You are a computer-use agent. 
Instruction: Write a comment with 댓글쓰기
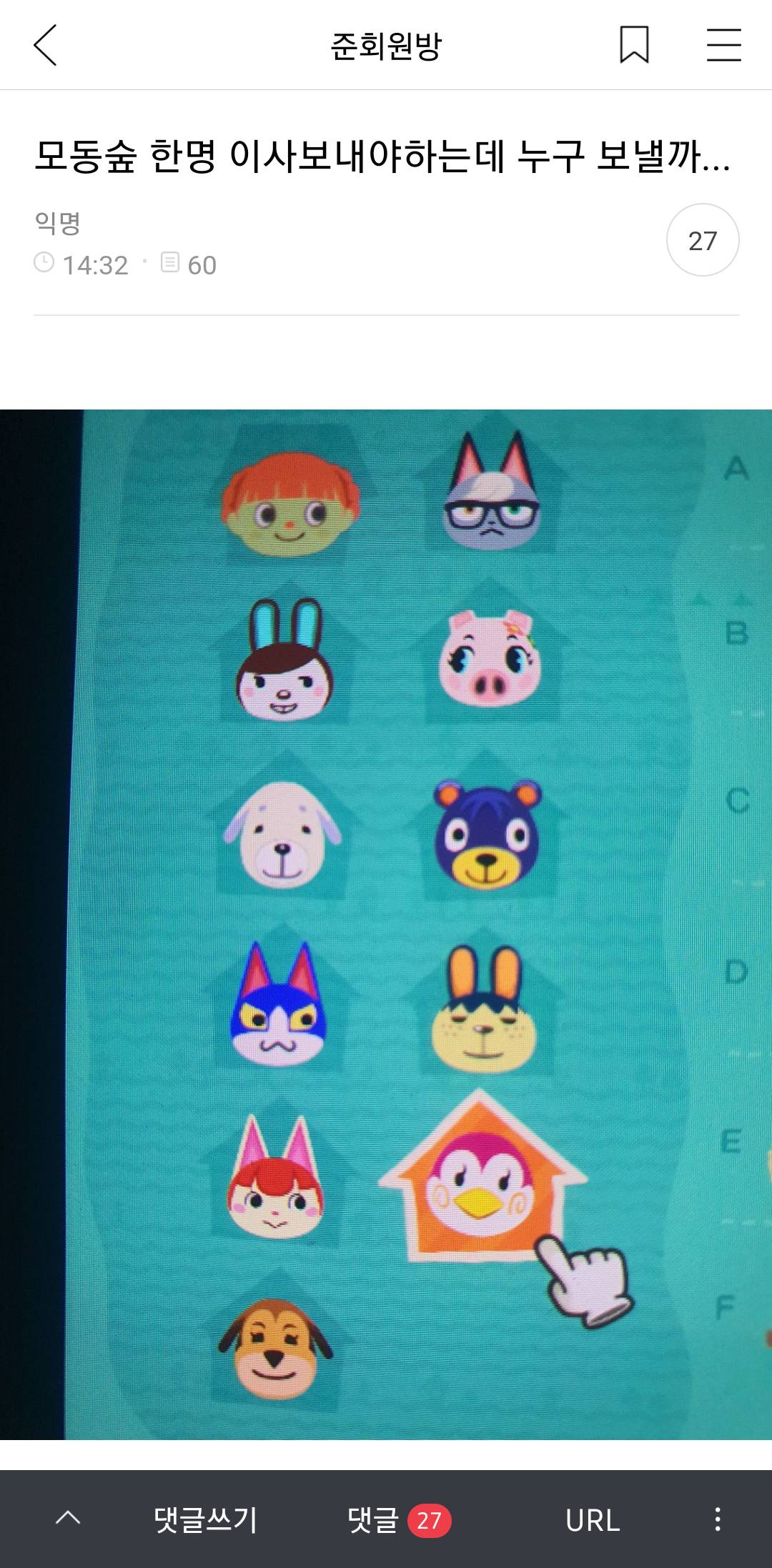coord(206,1519)
